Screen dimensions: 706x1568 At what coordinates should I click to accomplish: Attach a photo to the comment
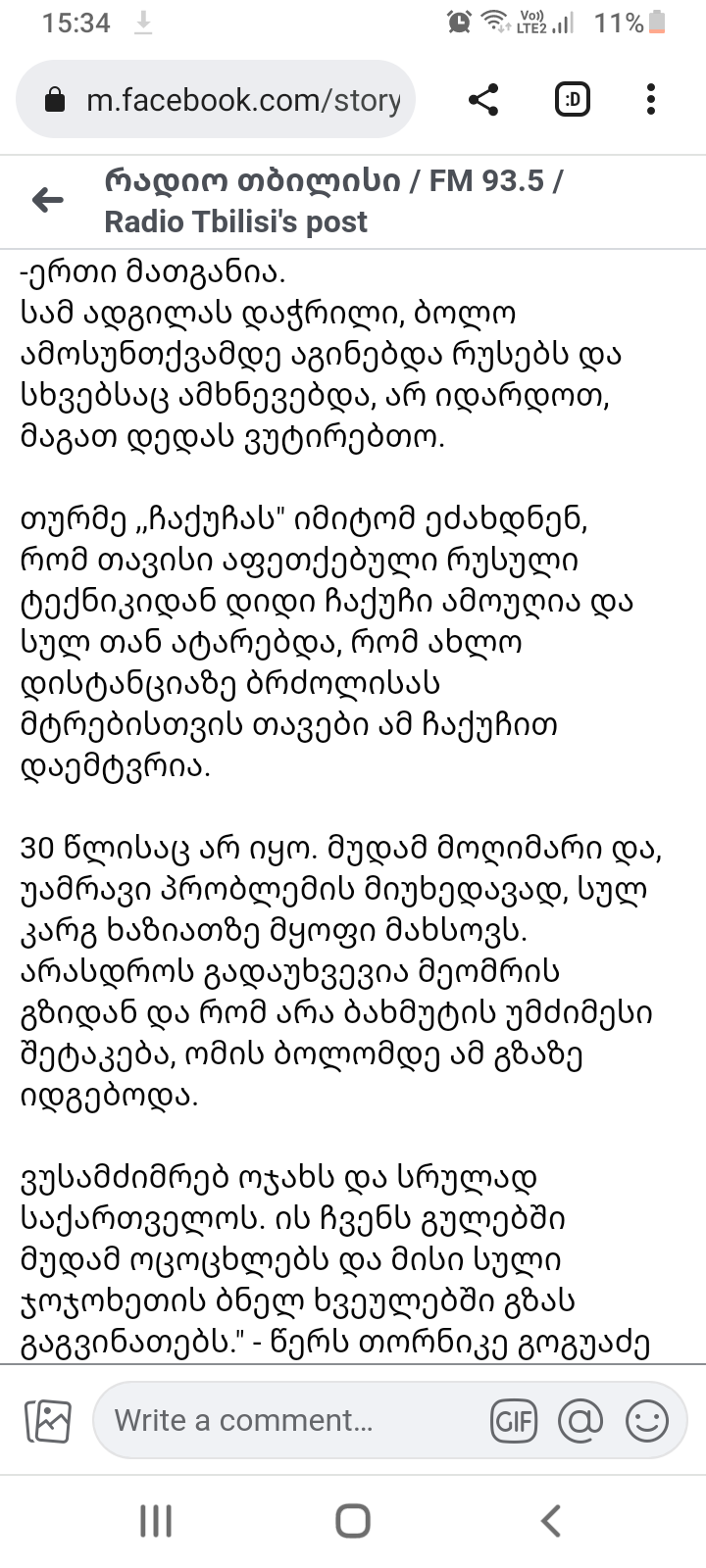coord(48,1420)
